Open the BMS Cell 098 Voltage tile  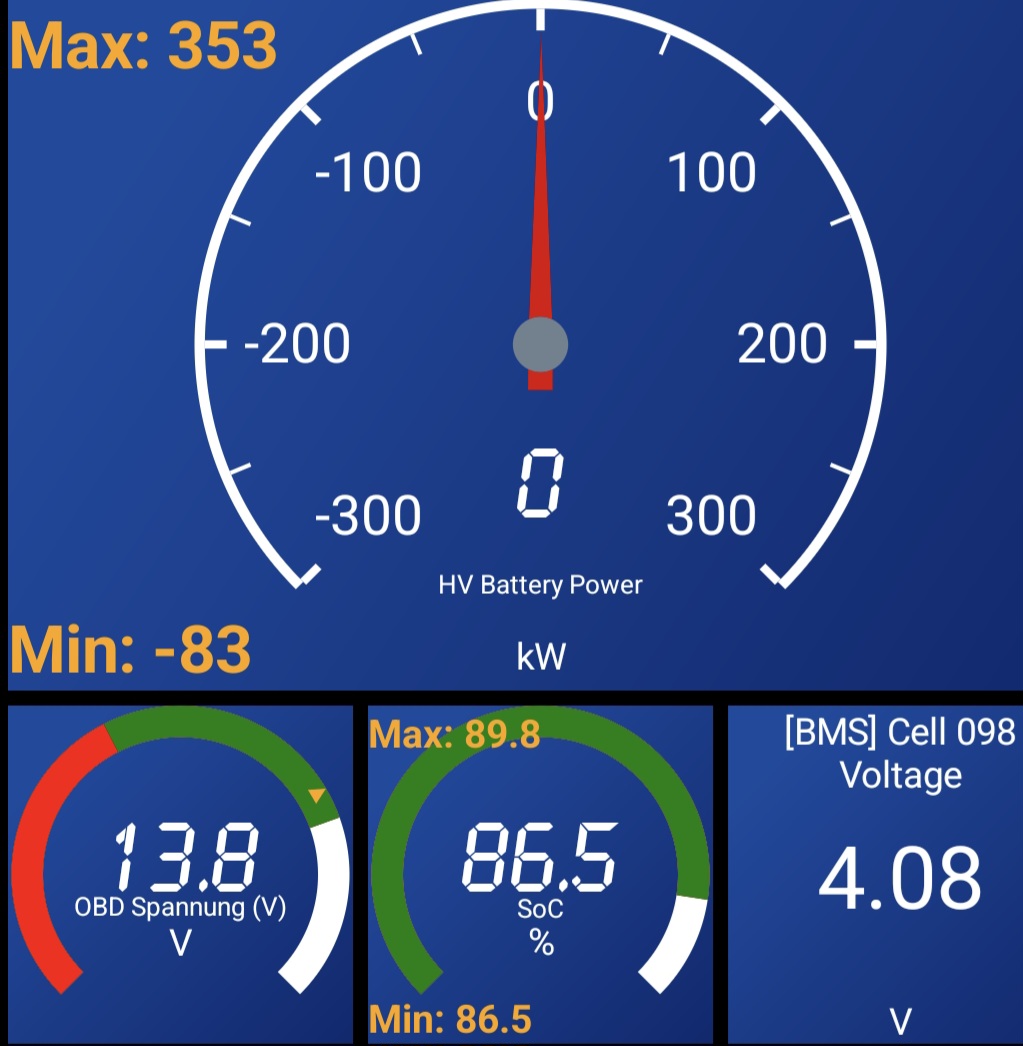(x=900, y=875)
